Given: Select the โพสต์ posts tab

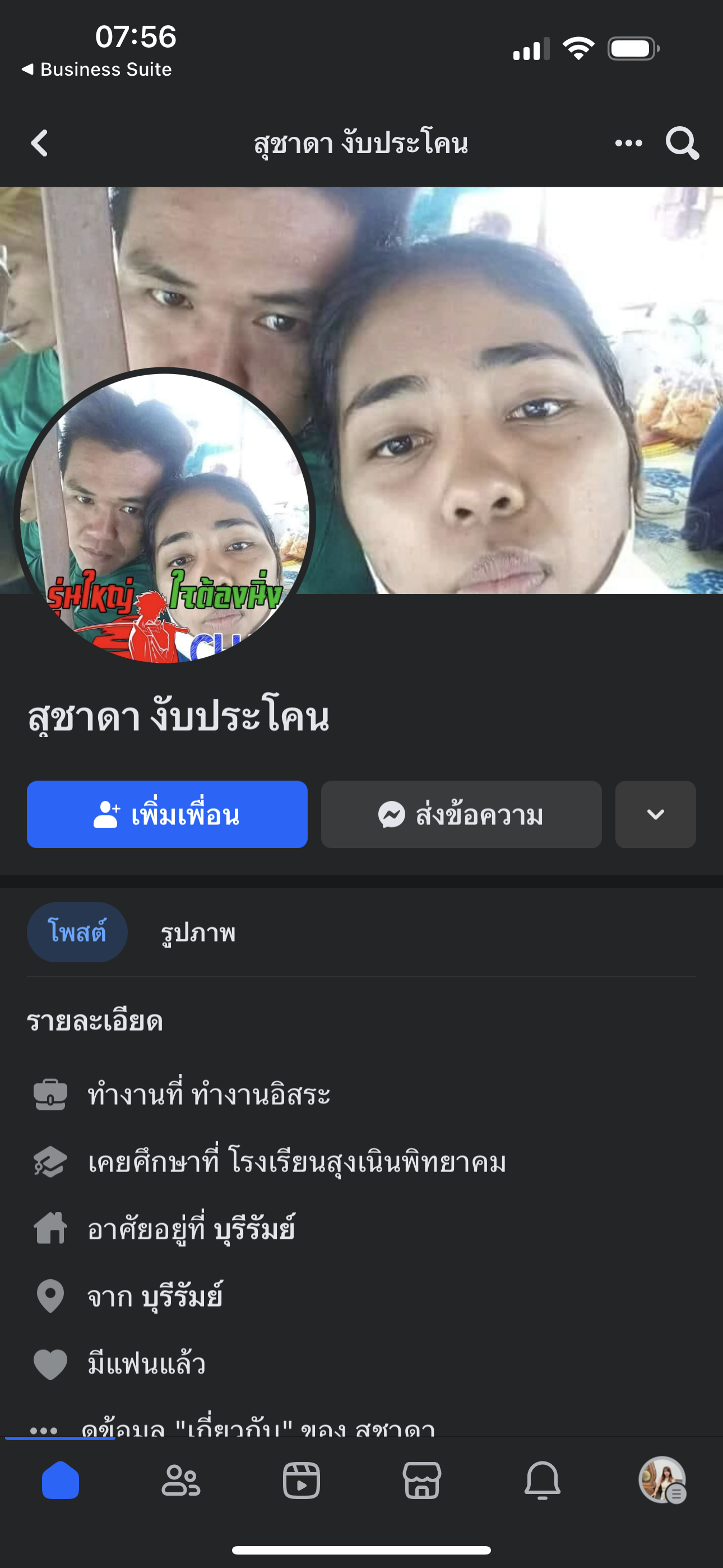Looking at the screenshot, I should (x=77, y=933).
